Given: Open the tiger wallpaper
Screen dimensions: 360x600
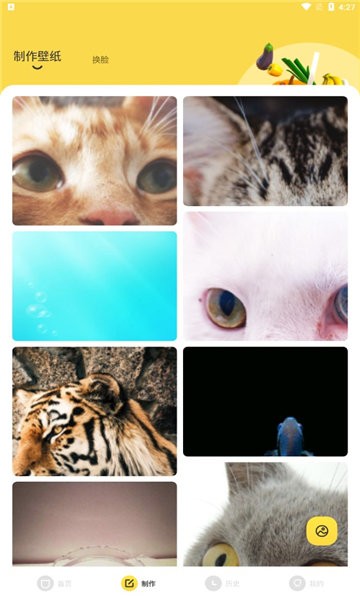Looking at the screenshot, I should pyautogui.click(x=94, y=411).
